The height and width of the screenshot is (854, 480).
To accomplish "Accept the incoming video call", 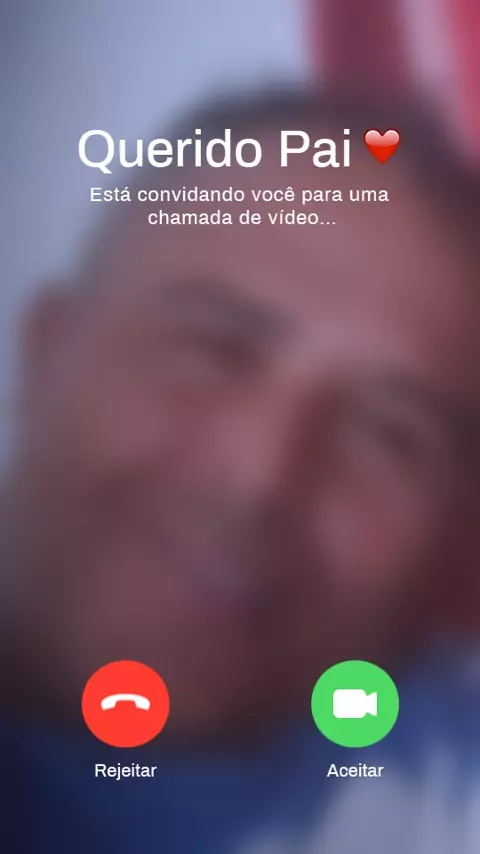I will pos(355,704).
